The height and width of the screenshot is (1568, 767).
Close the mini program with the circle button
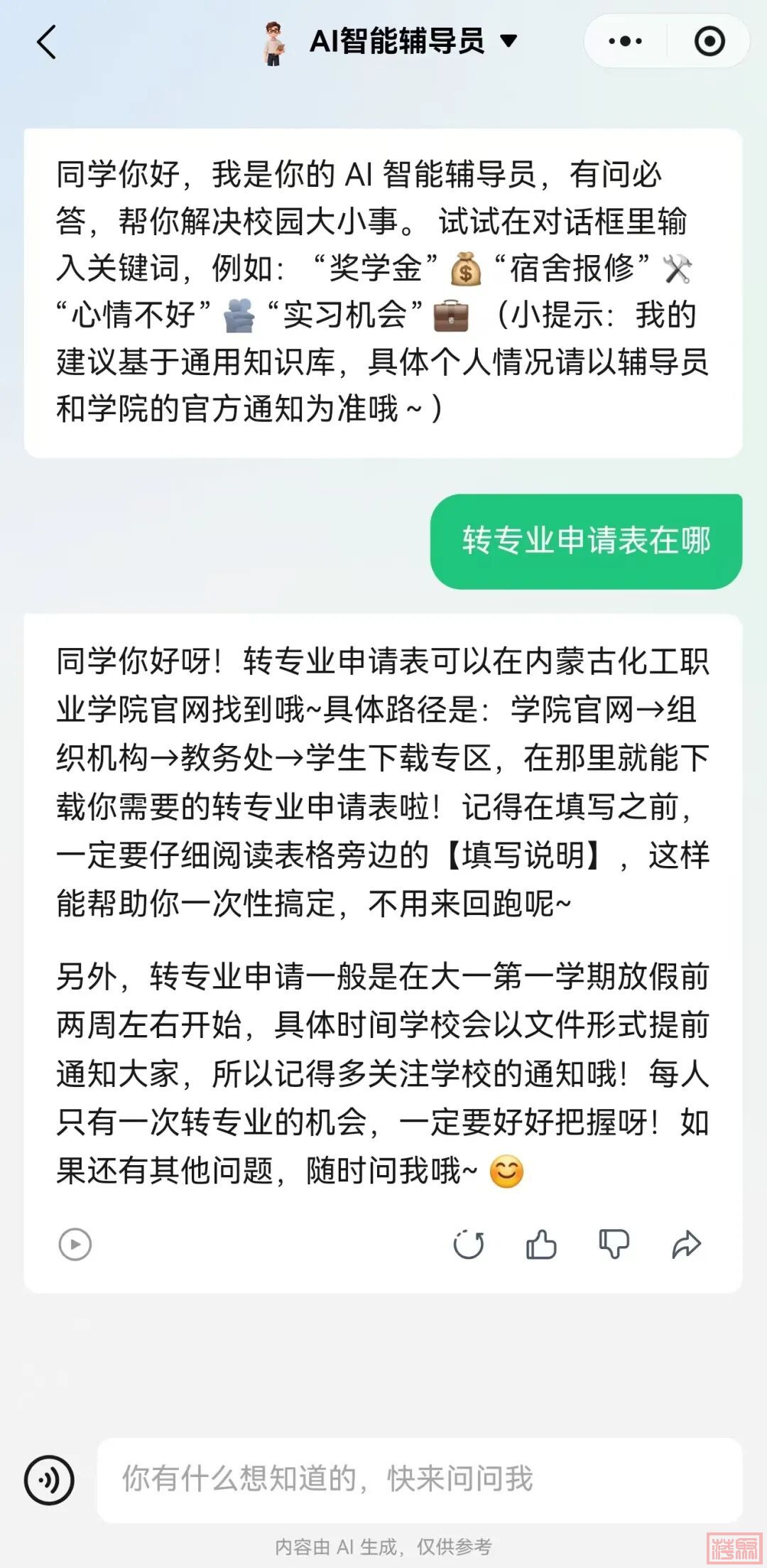(709, 42)
